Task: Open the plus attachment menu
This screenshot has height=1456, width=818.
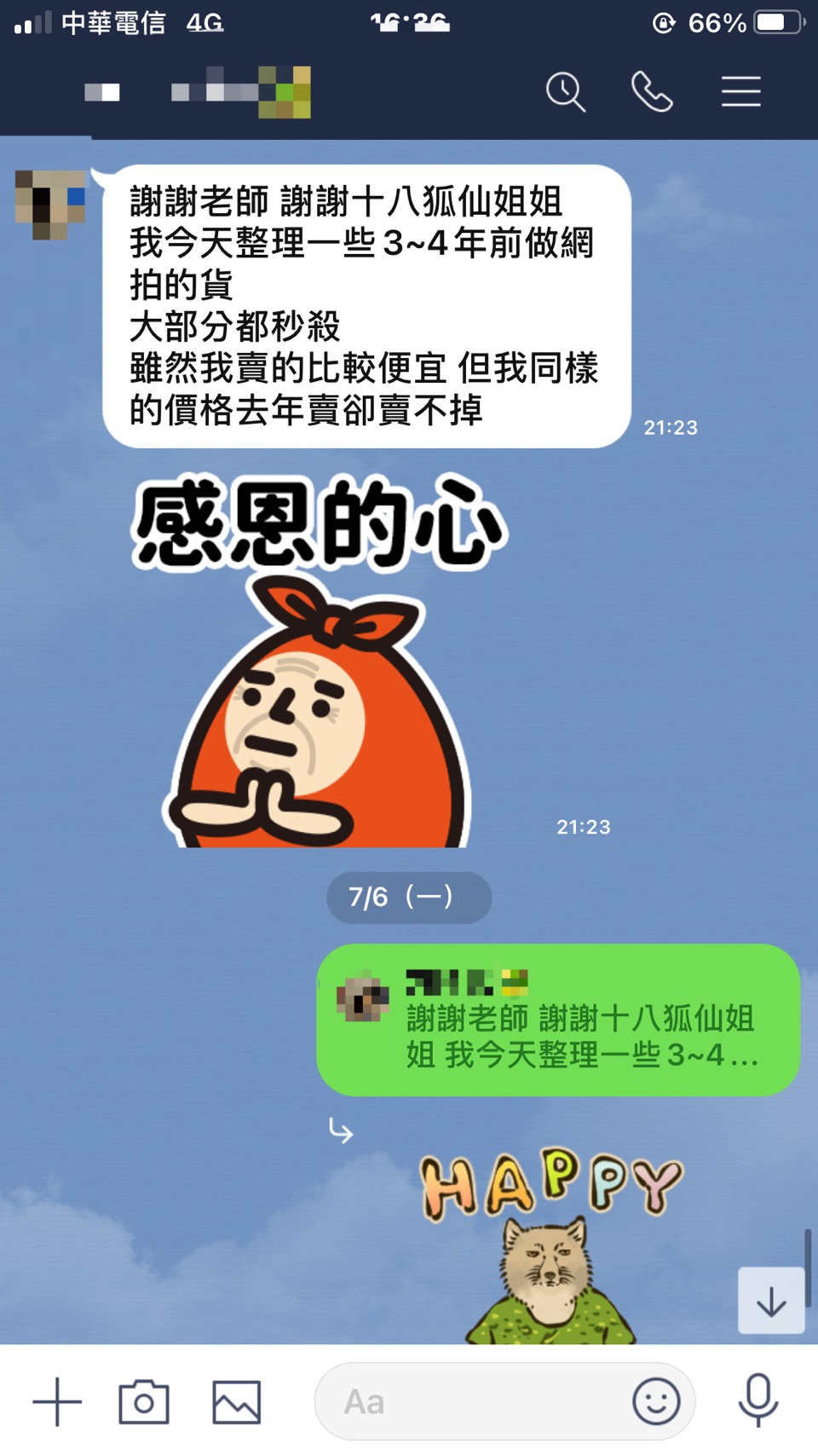Action: click(57, 1401)
